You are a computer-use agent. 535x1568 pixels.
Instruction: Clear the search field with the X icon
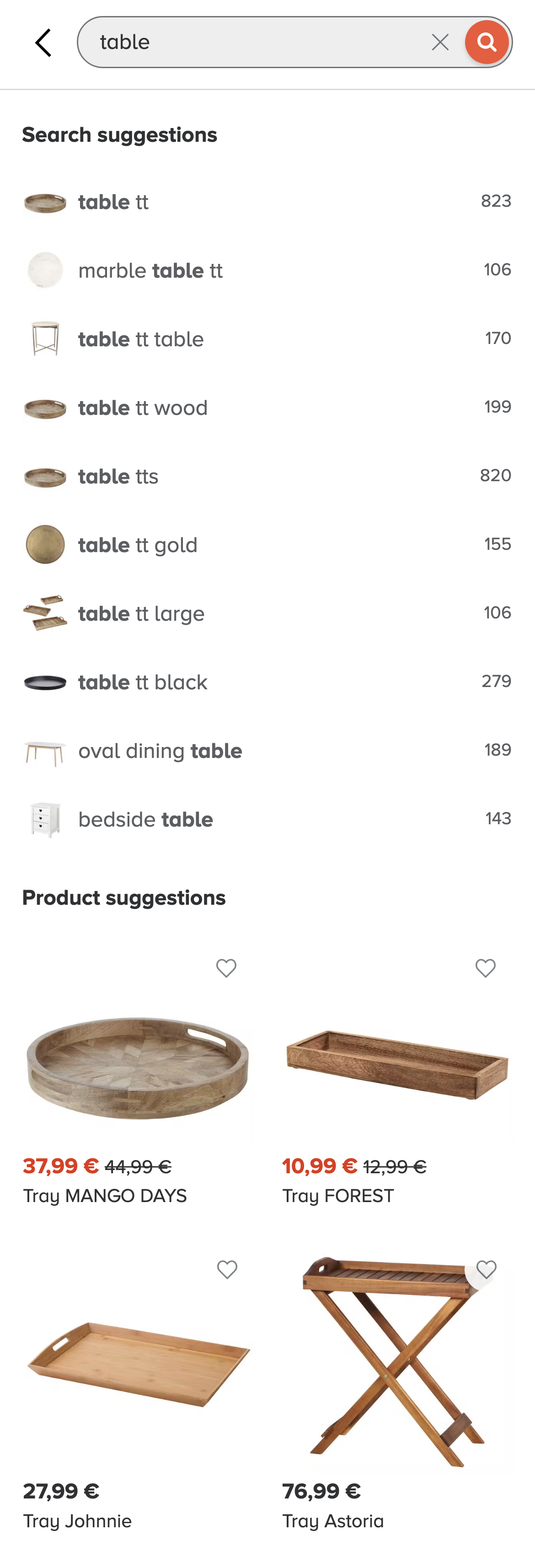(441, 42)
